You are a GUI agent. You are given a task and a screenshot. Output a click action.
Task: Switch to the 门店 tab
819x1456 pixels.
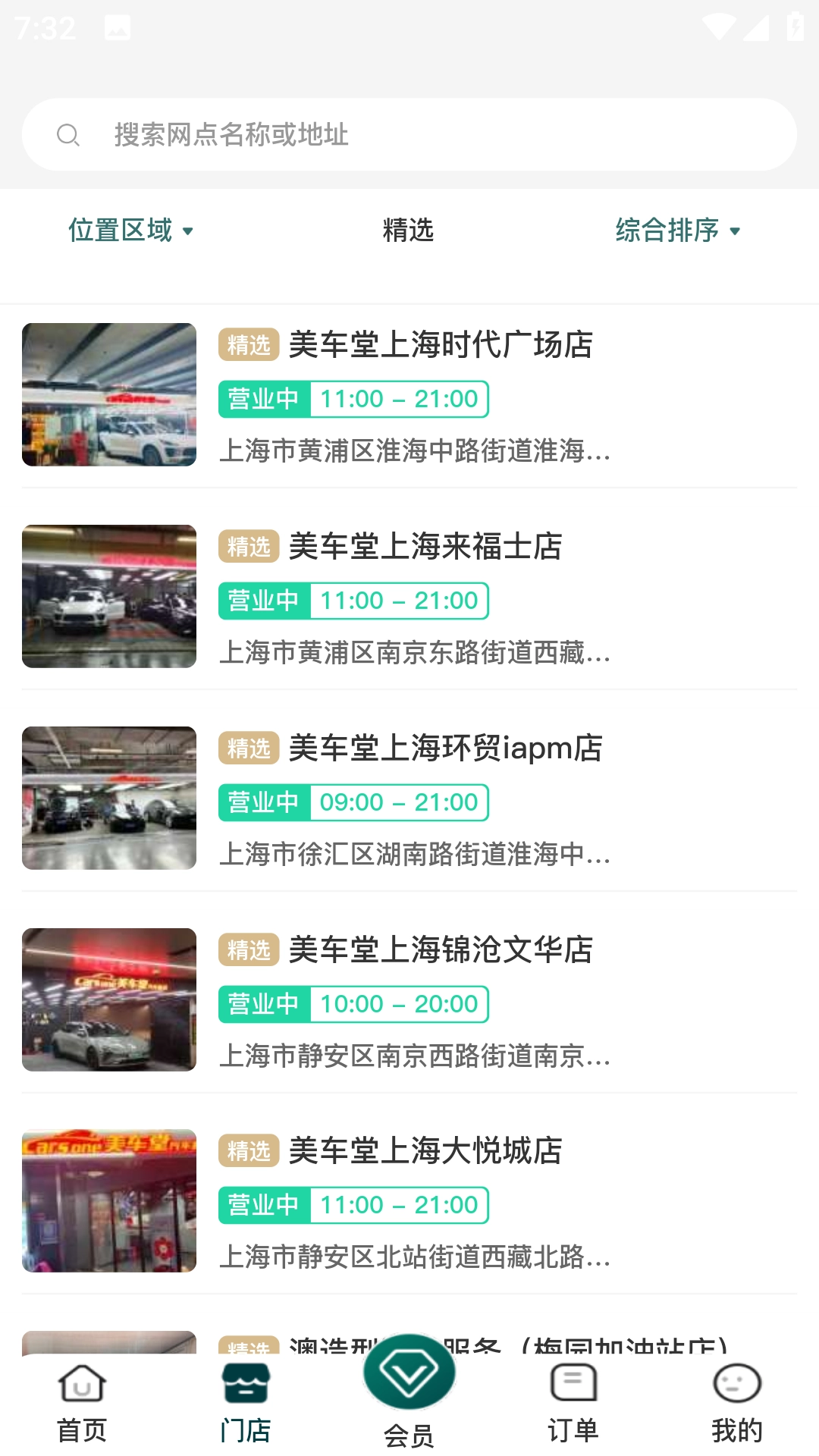[x=246, y=1403]
